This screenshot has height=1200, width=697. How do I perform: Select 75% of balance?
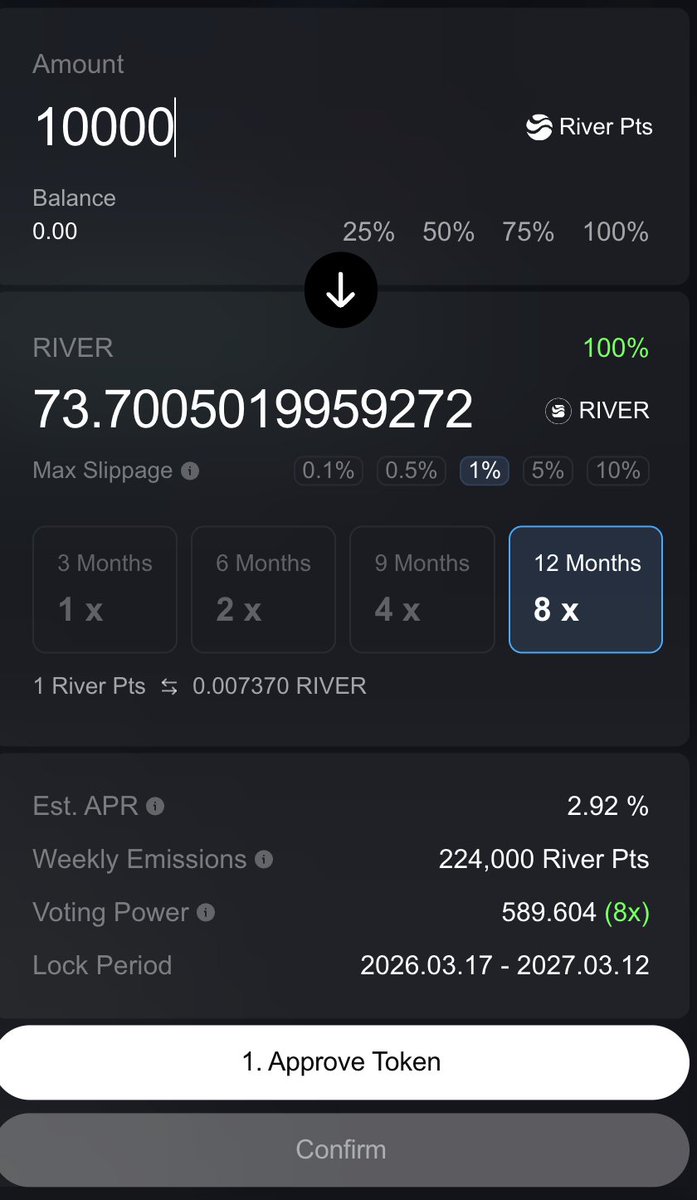point(528,232)
